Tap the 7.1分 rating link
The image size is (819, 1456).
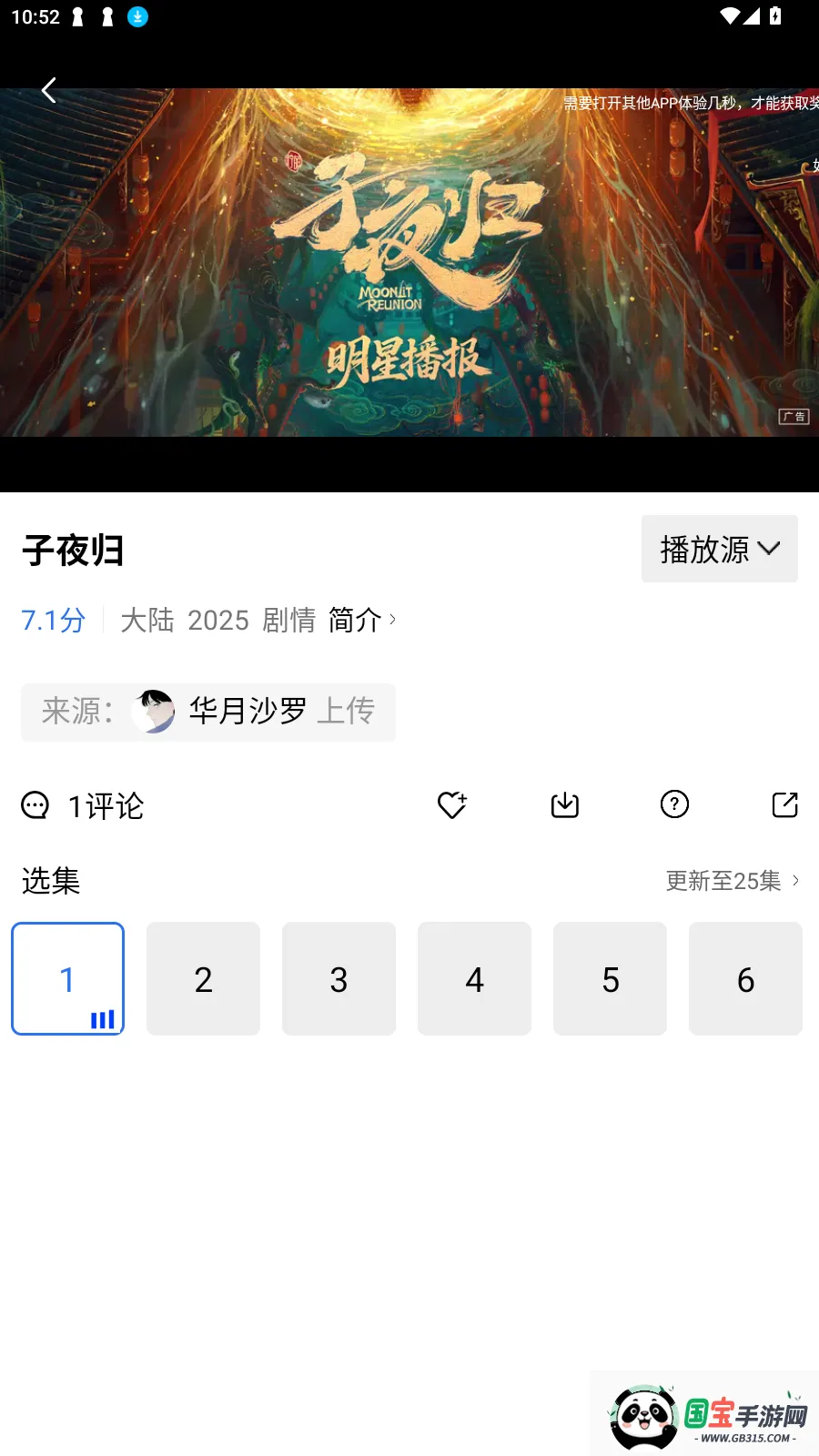(52, 620)
